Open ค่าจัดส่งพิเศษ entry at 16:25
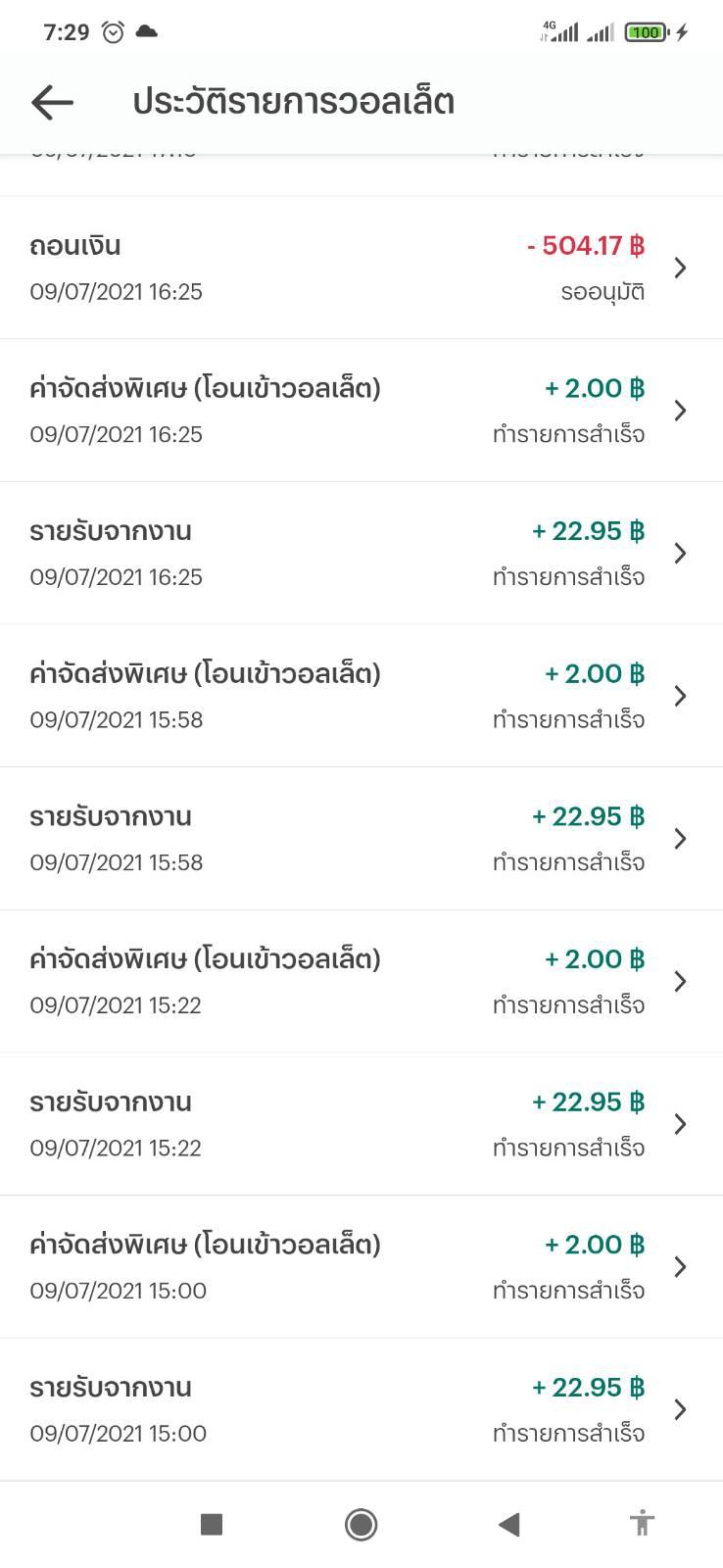Viewport: 723px width, 1568px height. click(361, 411)
